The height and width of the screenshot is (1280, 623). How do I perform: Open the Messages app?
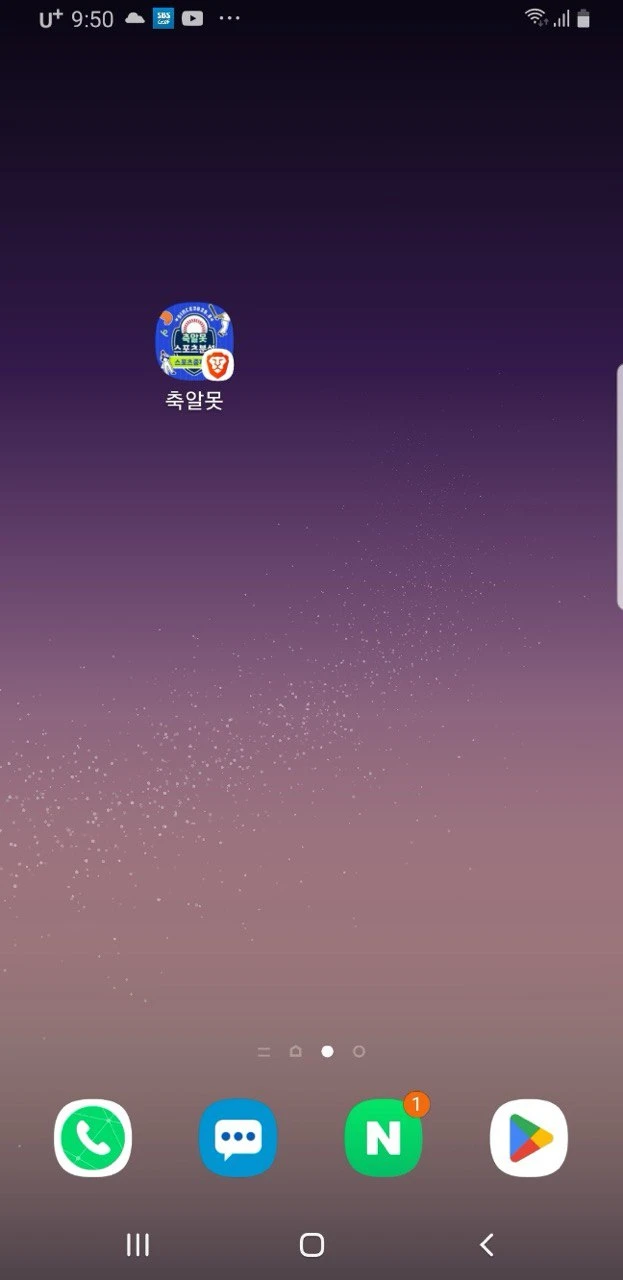[x=238, y=1138]
